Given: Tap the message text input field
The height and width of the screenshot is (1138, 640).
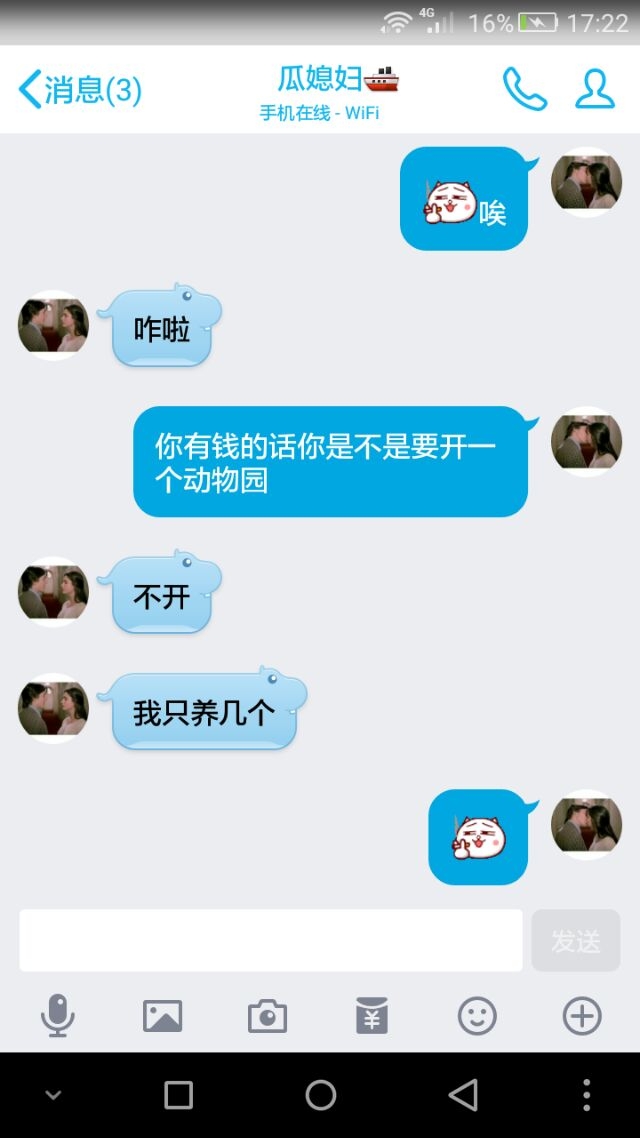Looking at the screenshot, I should click(271, 941).
